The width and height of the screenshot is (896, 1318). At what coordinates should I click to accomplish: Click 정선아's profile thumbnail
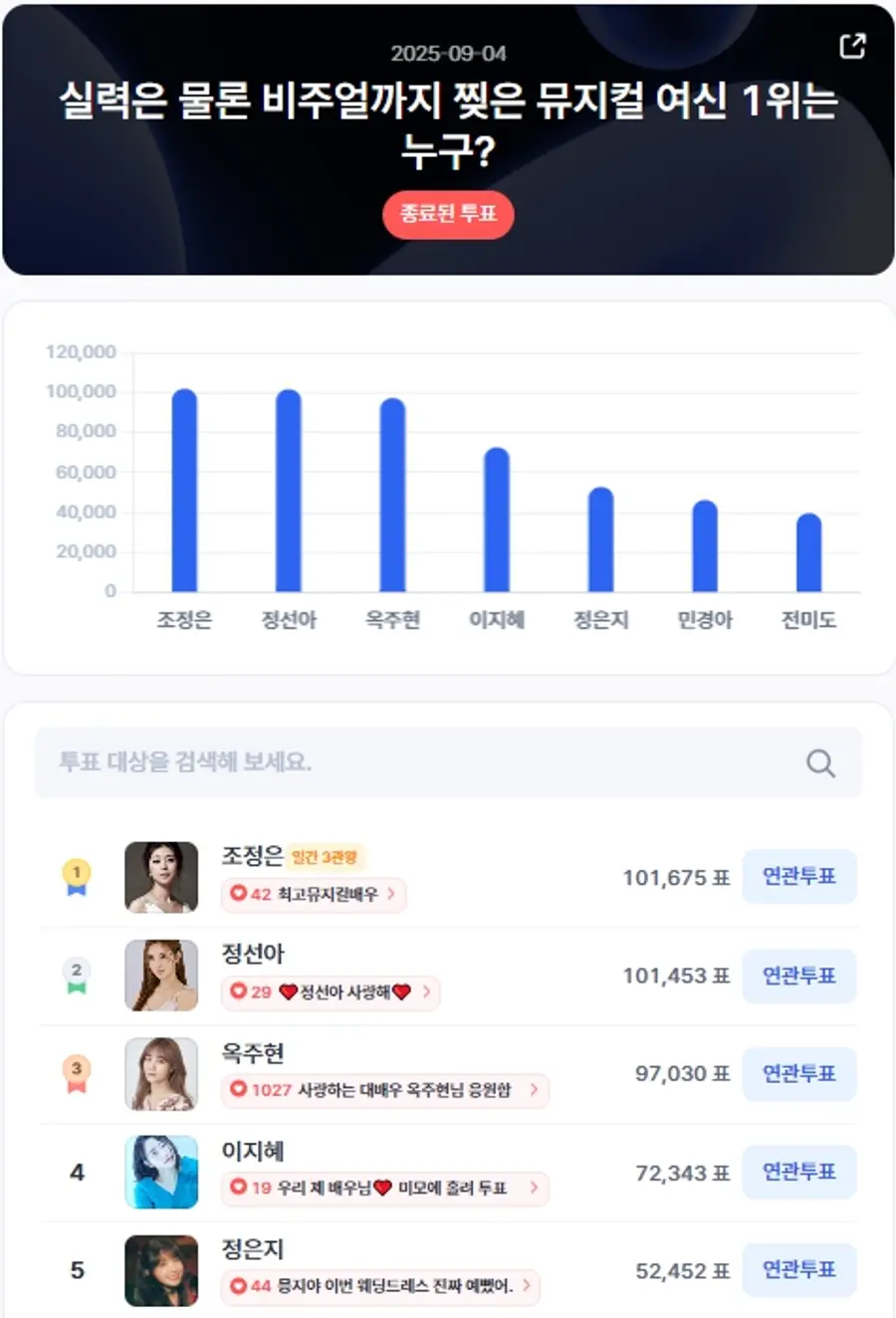pos(161,976)
